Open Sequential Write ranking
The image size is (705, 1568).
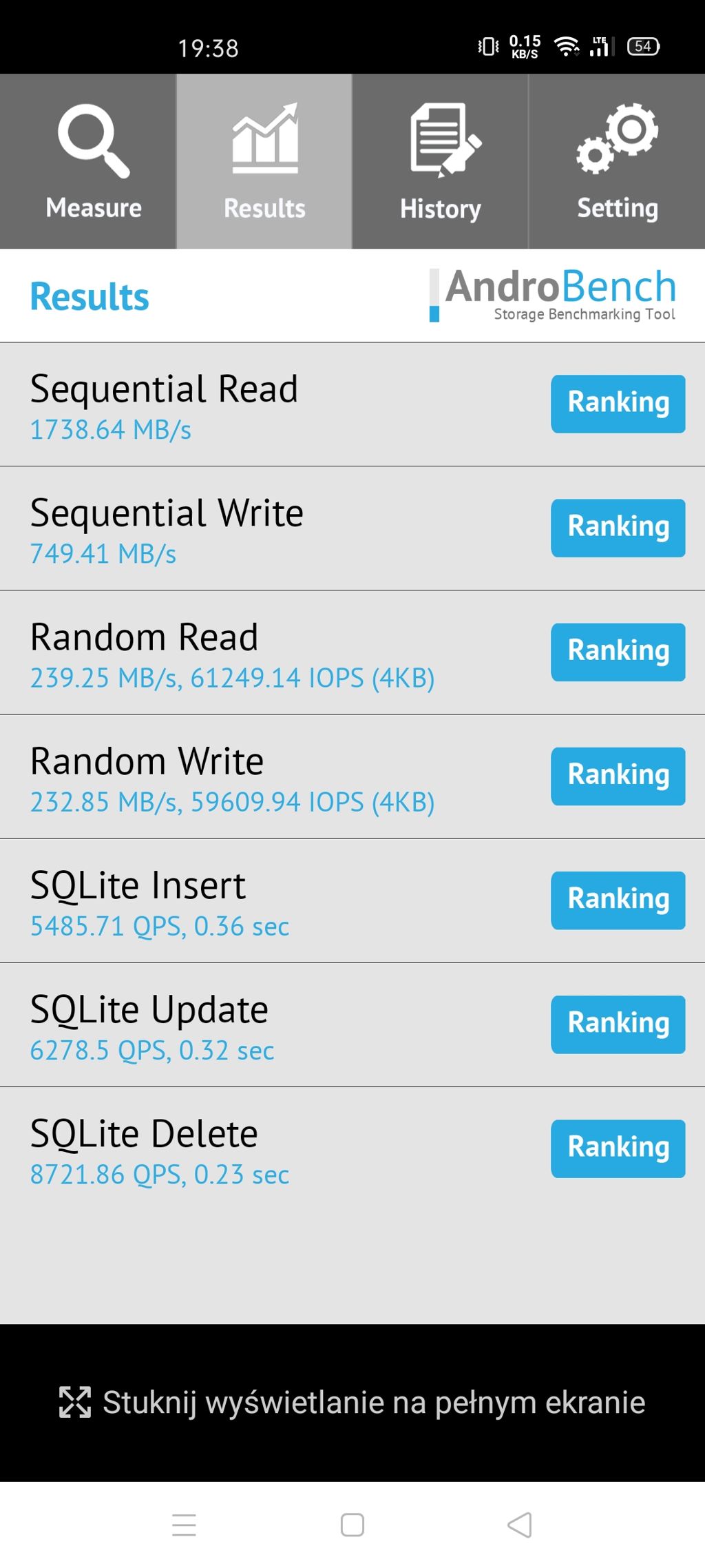(x=618, y=528)
